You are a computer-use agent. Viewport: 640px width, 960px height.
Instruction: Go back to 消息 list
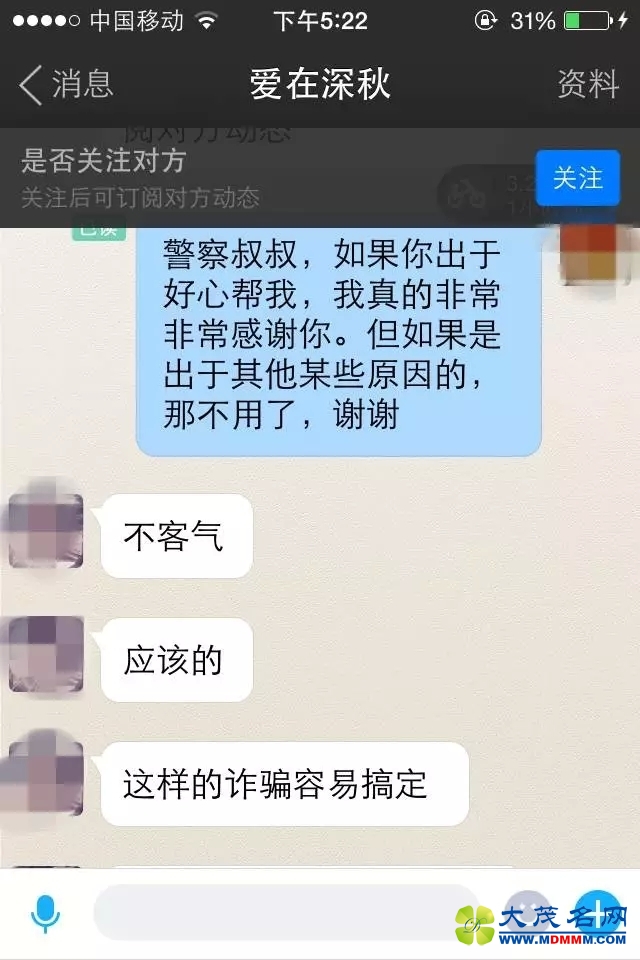tap(66, 85)
